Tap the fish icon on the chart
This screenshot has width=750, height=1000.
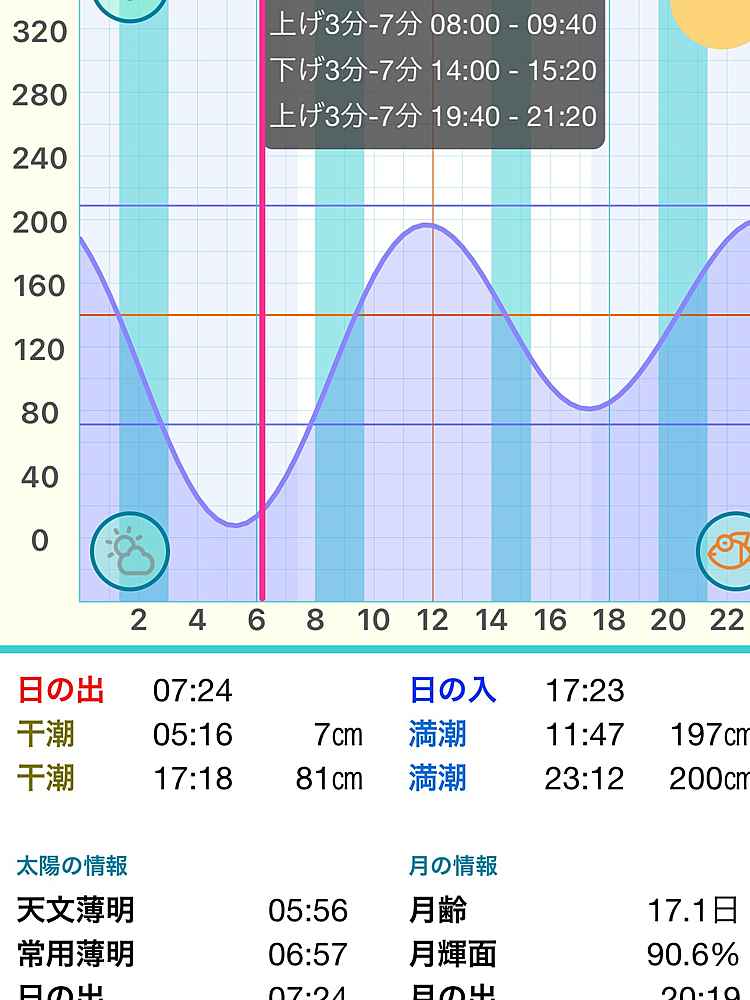click(x=727, y=551)
